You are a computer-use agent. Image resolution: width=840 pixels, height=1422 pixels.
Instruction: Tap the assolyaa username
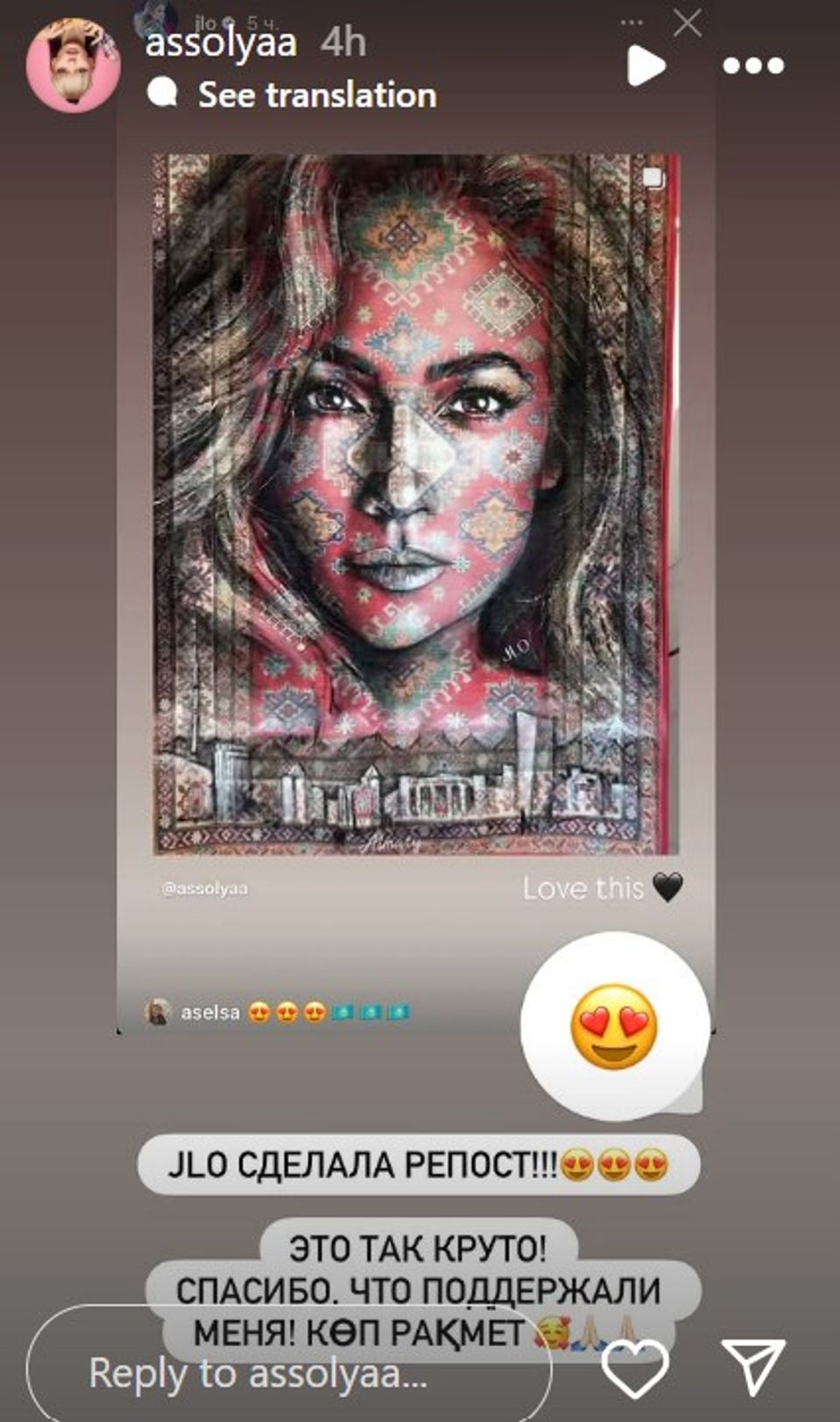pyautogui.click(x=221, y=42)
